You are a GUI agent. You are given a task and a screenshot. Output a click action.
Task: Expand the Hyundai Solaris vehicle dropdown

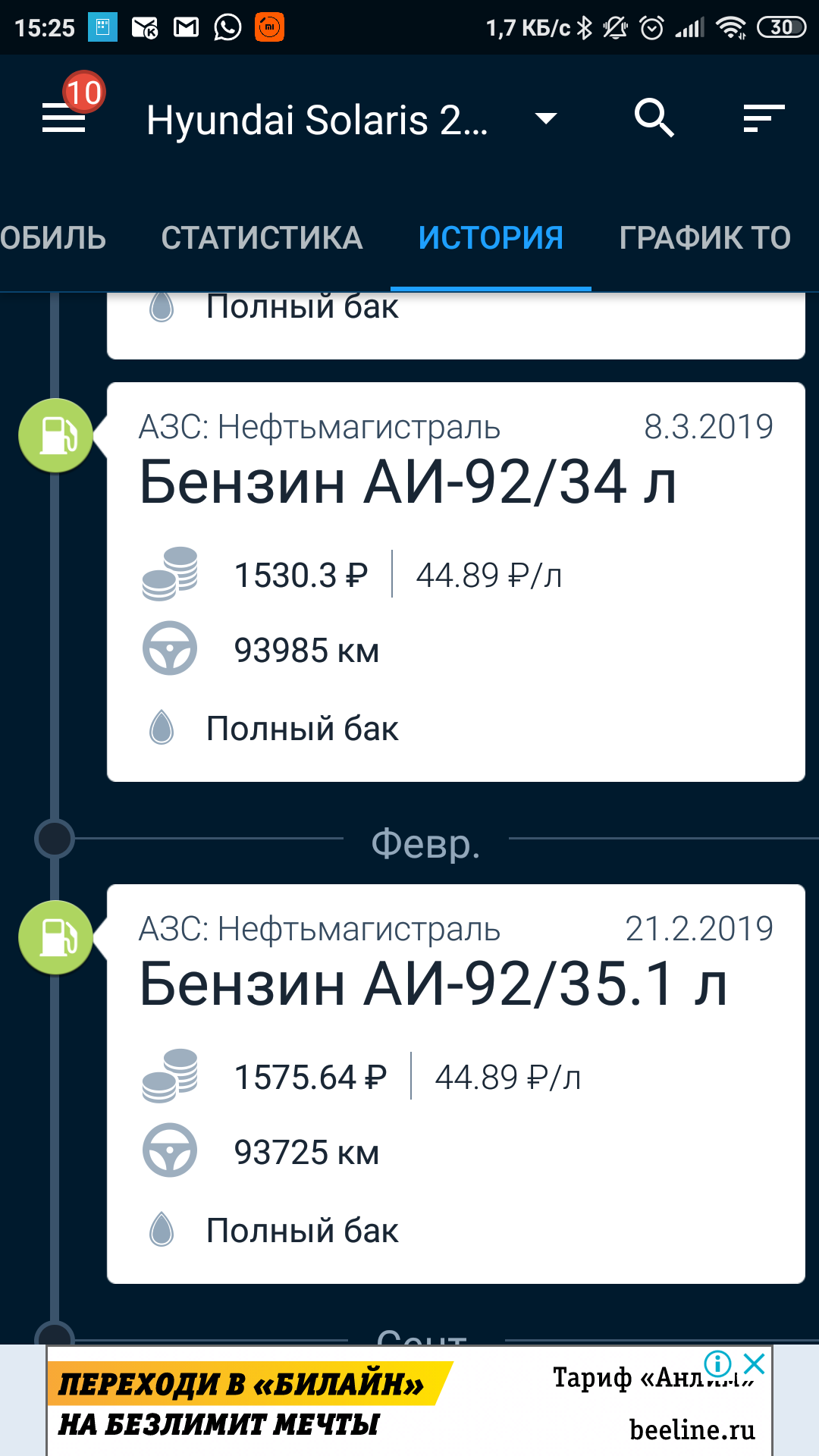(x=352, y=120)
